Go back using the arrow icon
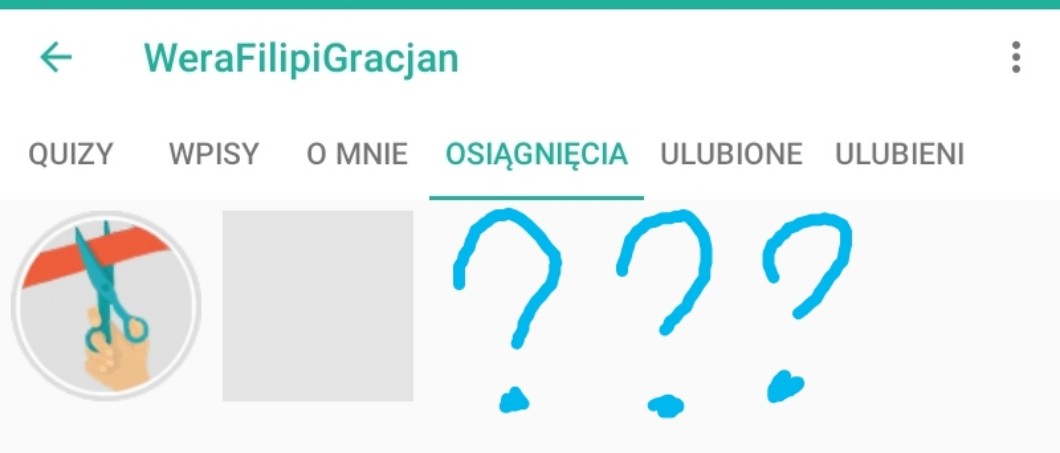 pos(56,58)
